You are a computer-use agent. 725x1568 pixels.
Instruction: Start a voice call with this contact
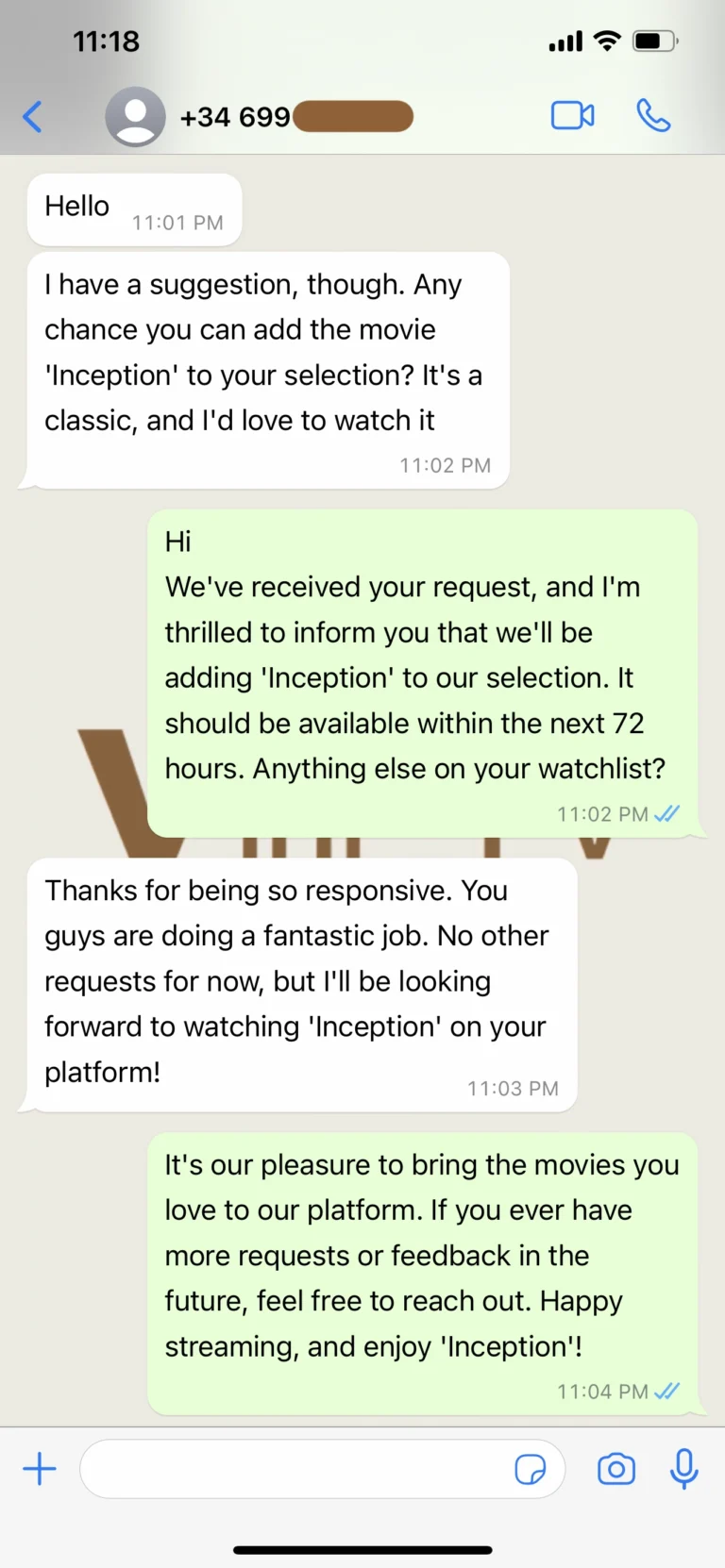[653, 116]
